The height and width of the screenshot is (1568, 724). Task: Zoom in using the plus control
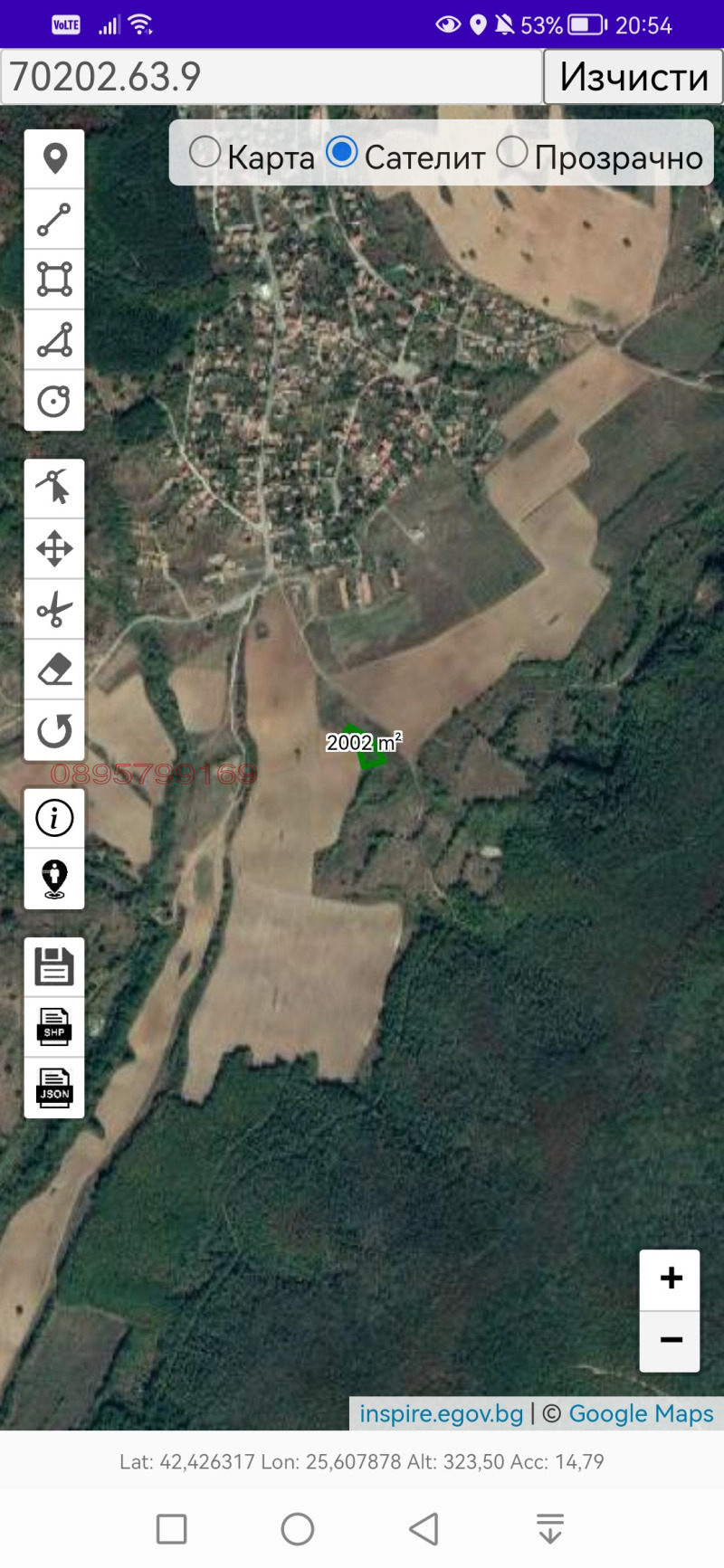pyautogui.click(x=670, y=1278)
